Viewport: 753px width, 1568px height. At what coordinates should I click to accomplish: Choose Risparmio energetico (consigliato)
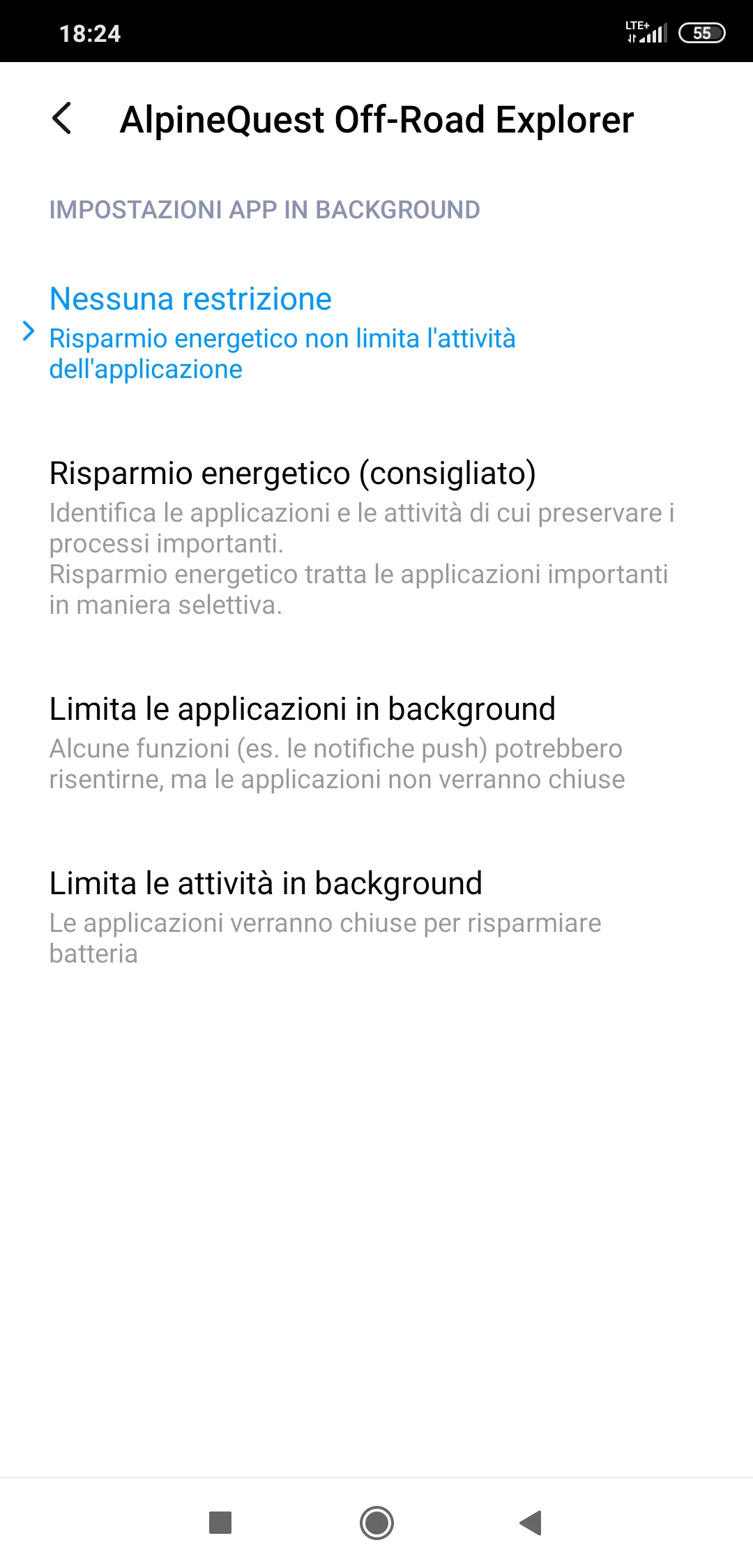[x=363, y=536]
